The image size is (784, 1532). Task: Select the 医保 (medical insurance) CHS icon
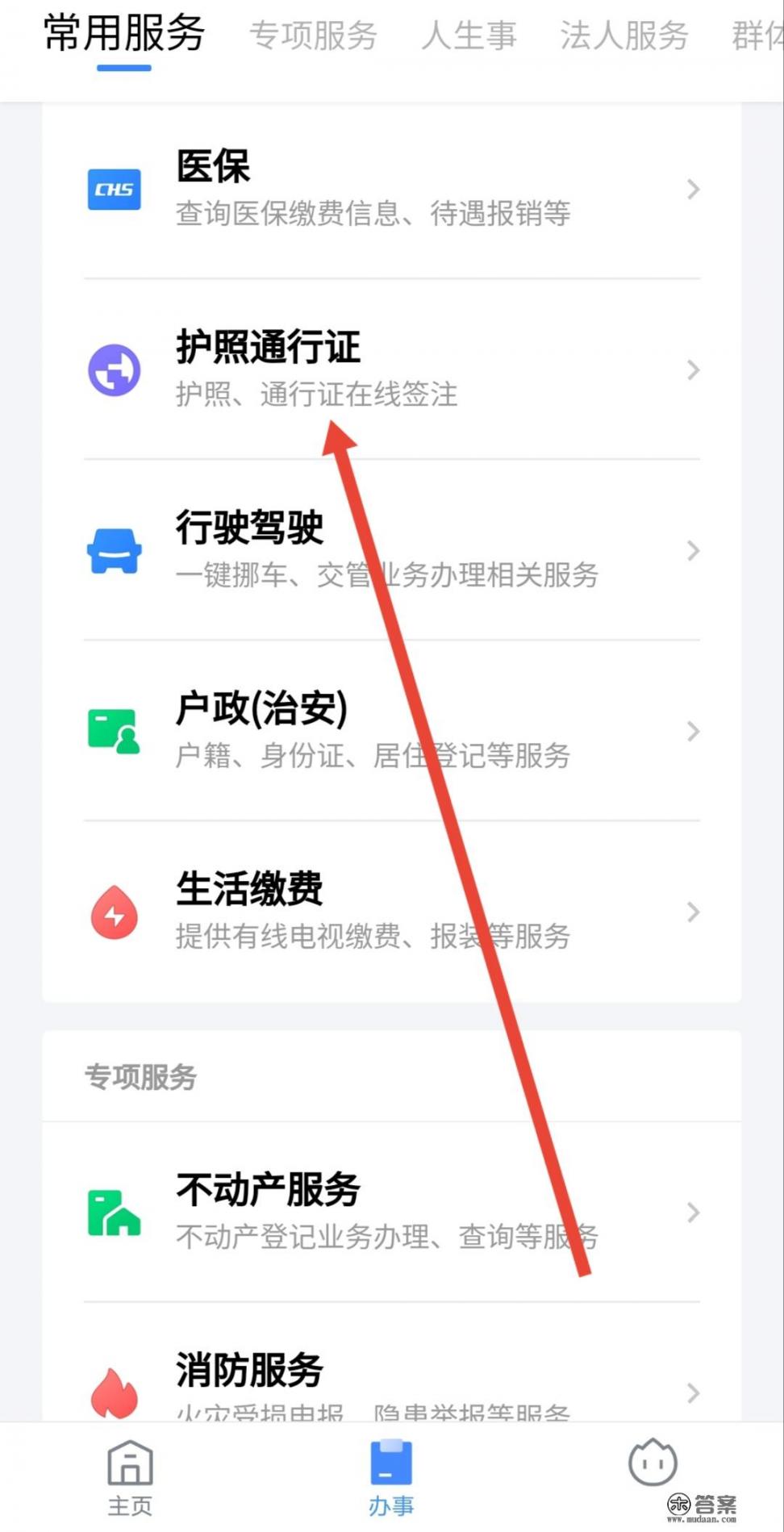(x=115, y=189)
